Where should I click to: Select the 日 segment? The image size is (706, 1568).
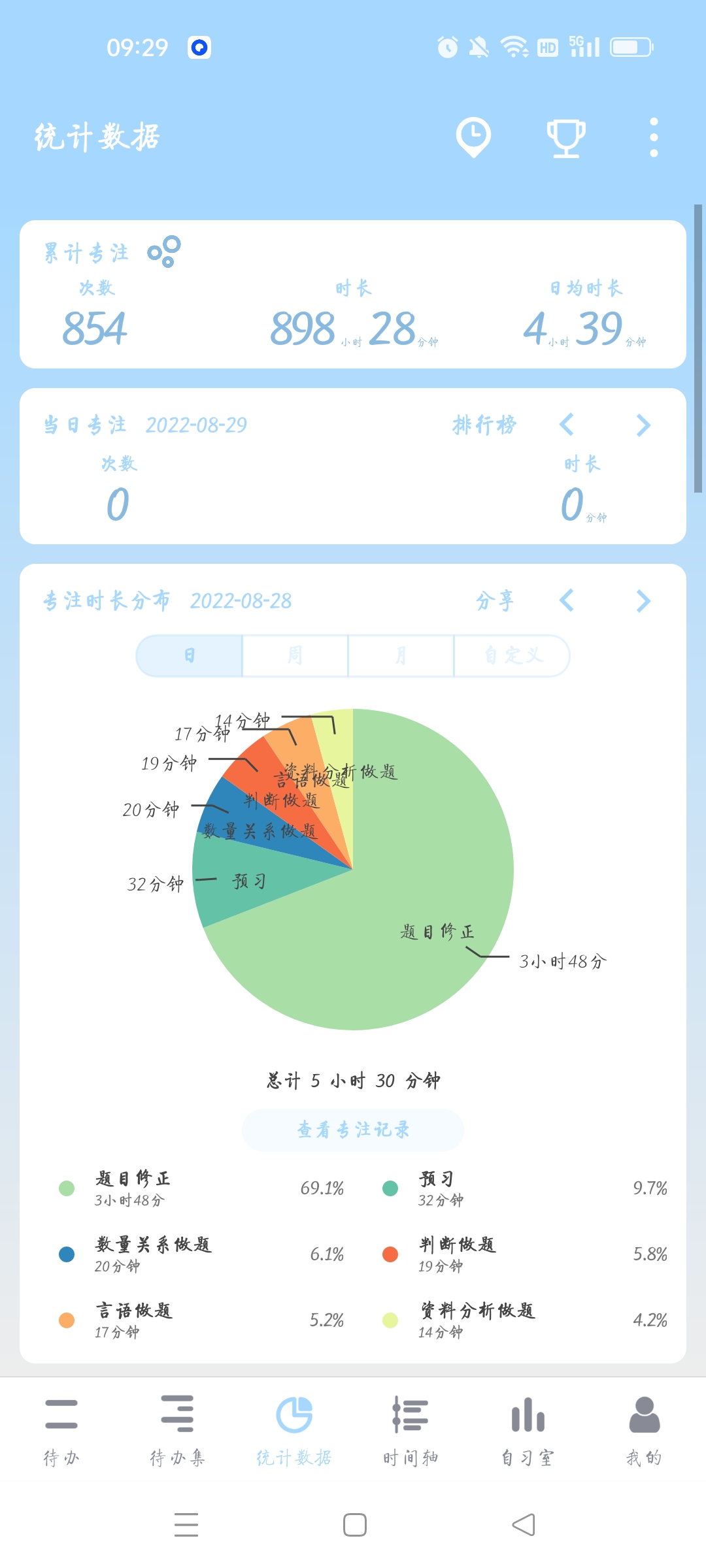[190, 655]
